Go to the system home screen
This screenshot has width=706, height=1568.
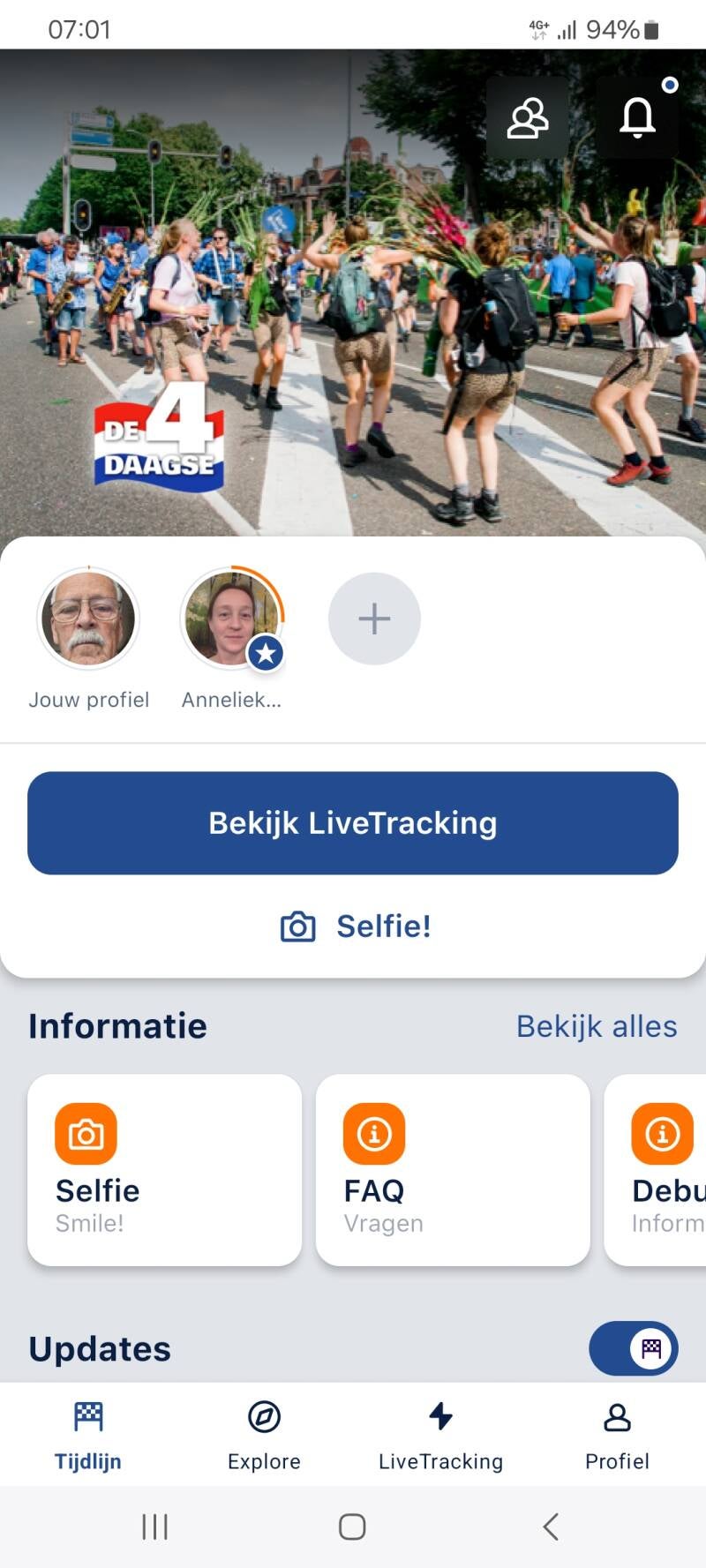[352, 1527]
